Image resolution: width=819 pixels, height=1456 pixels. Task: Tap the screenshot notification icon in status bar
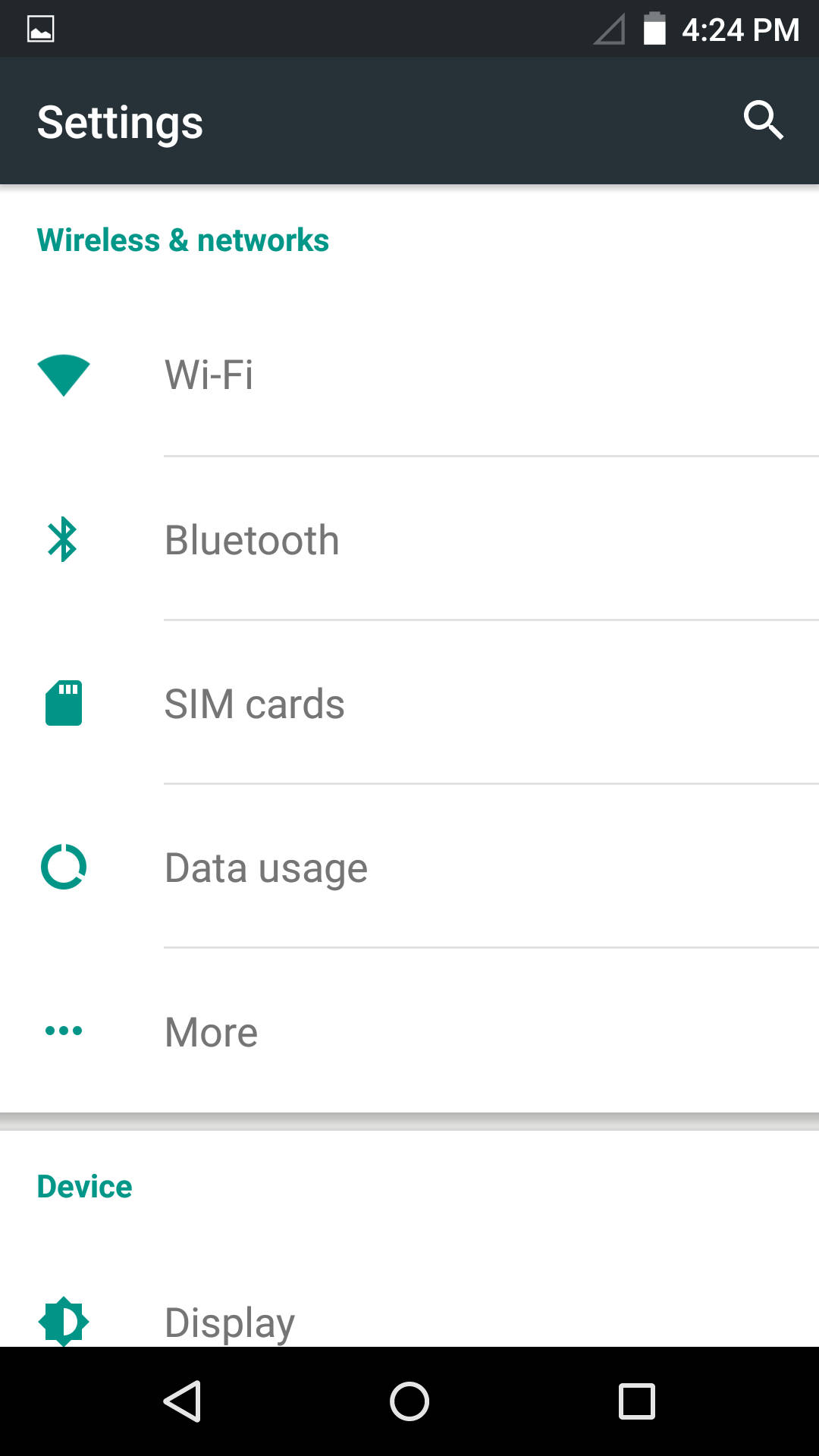tap(42, 29)
